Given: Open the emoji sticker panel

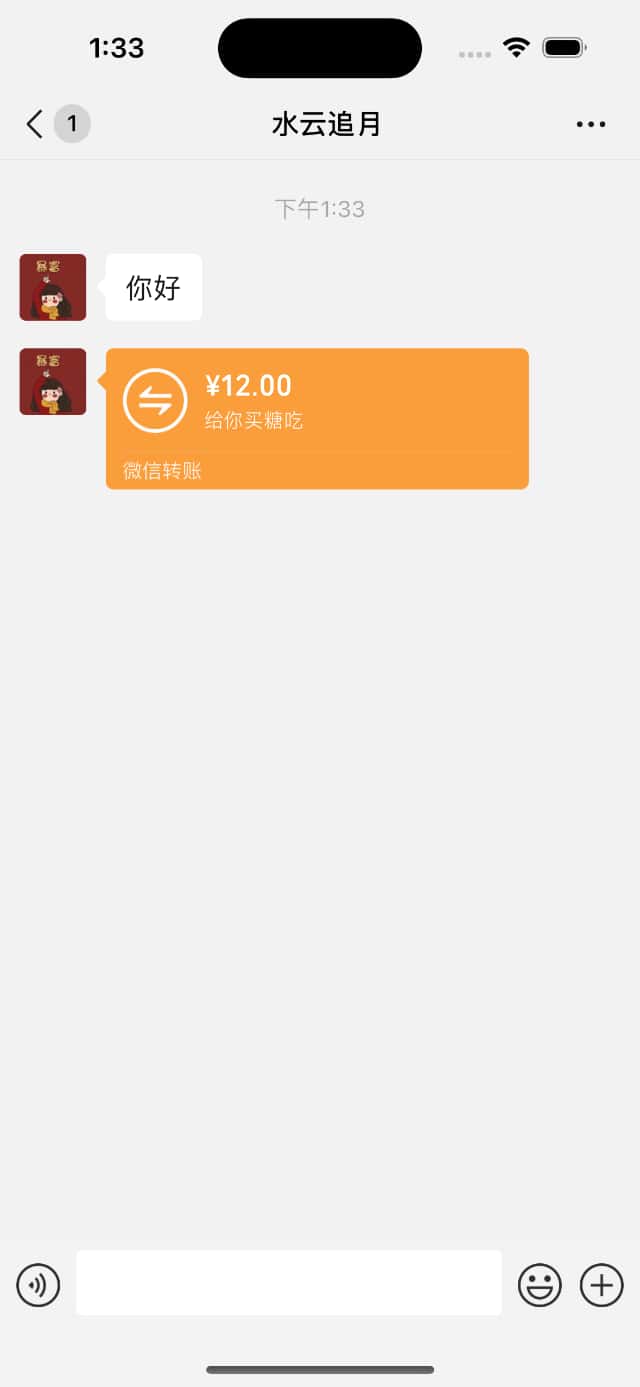Looking at the screenshot, I should (x=539, y=1284).
